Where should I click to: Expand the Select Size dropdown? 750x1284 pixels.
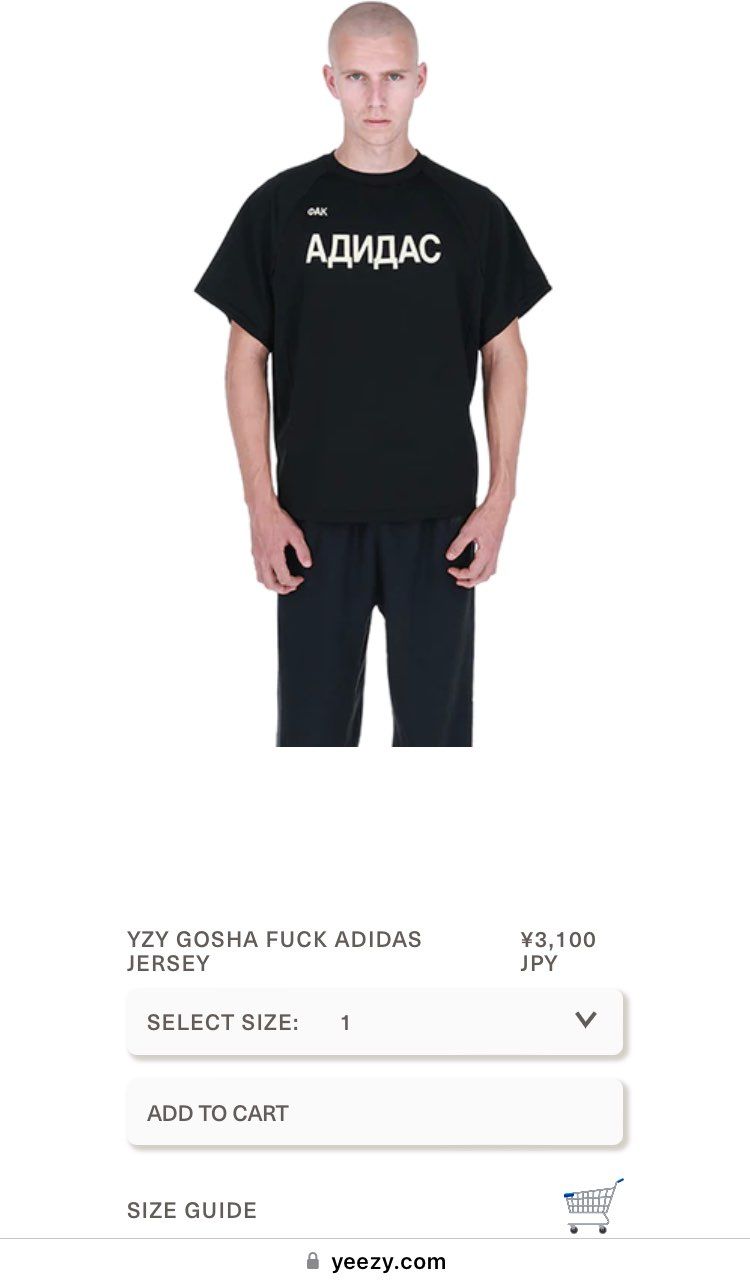[374, 1022]
